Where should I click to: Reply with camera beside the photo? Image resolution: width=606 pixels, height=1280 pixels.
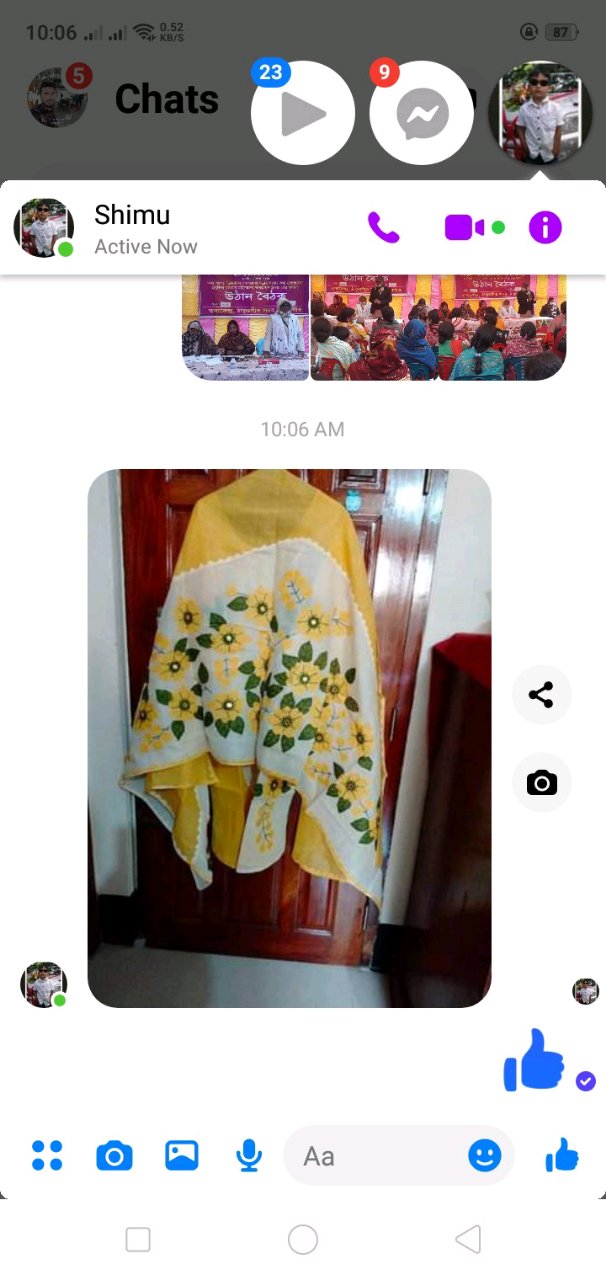pos(541,782)
